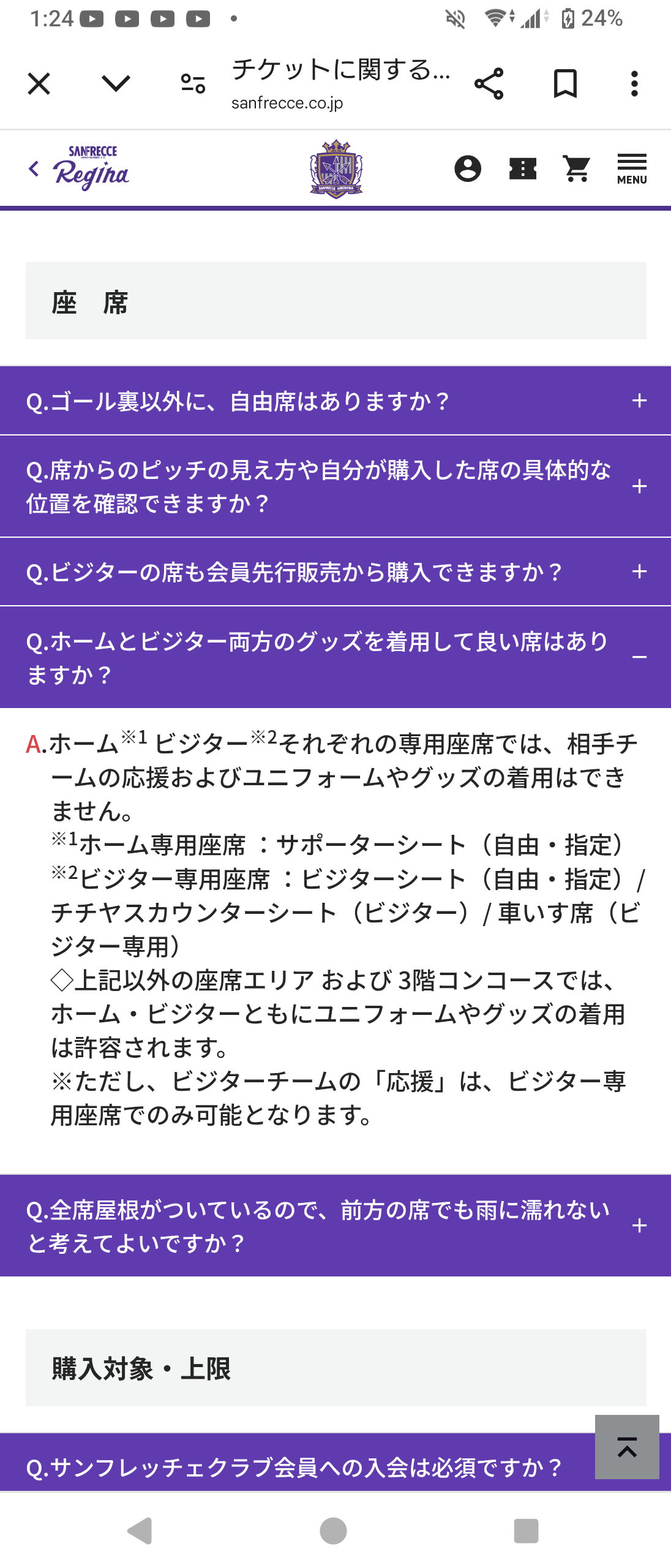This screenshot has width=671, height=1568.
Task: Jump back to top of page
Action: [x=627, y=1447]
